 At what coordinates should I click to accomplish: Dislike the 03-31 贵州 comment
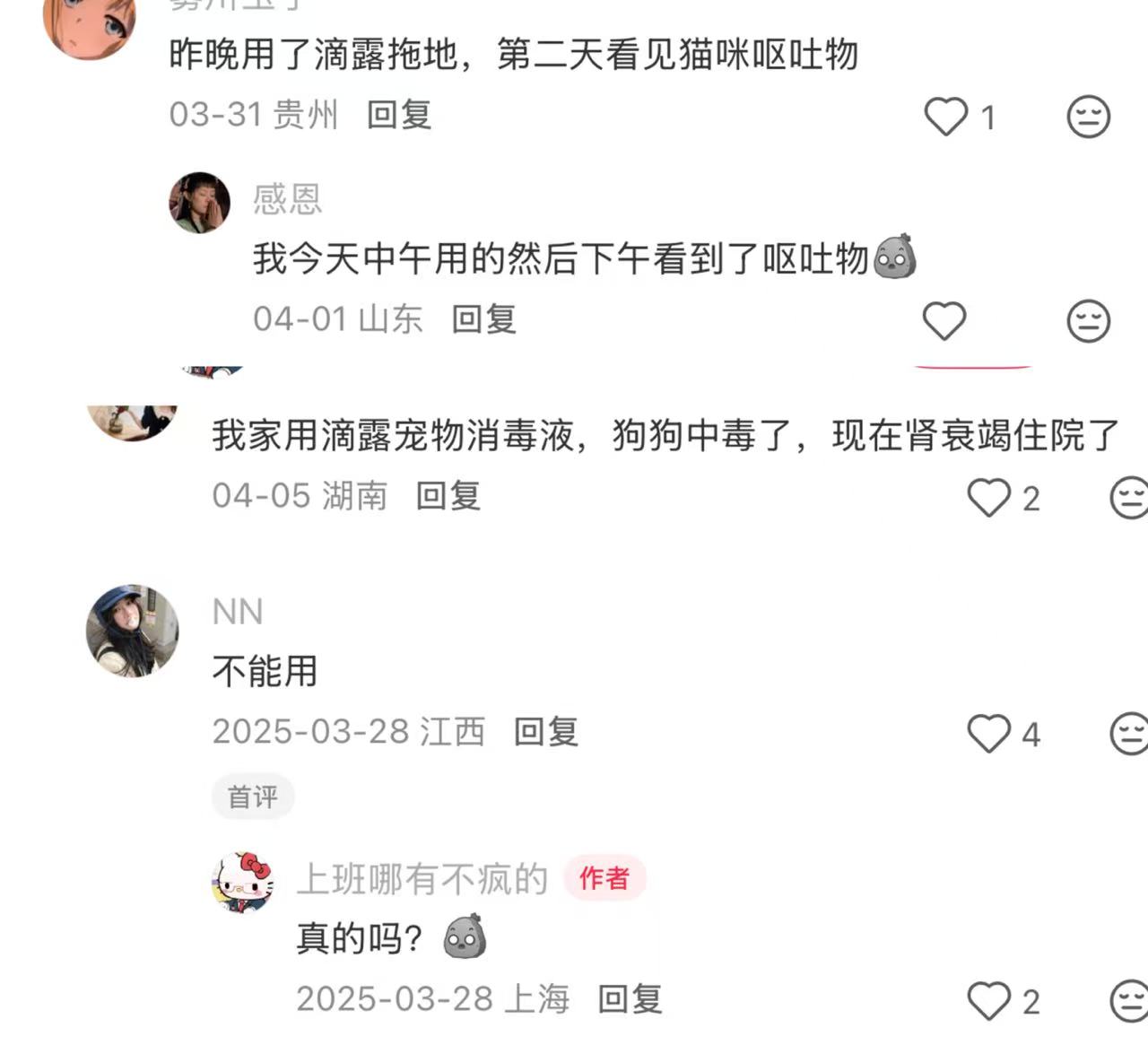pyautogui.click(x=1088, y=117)
